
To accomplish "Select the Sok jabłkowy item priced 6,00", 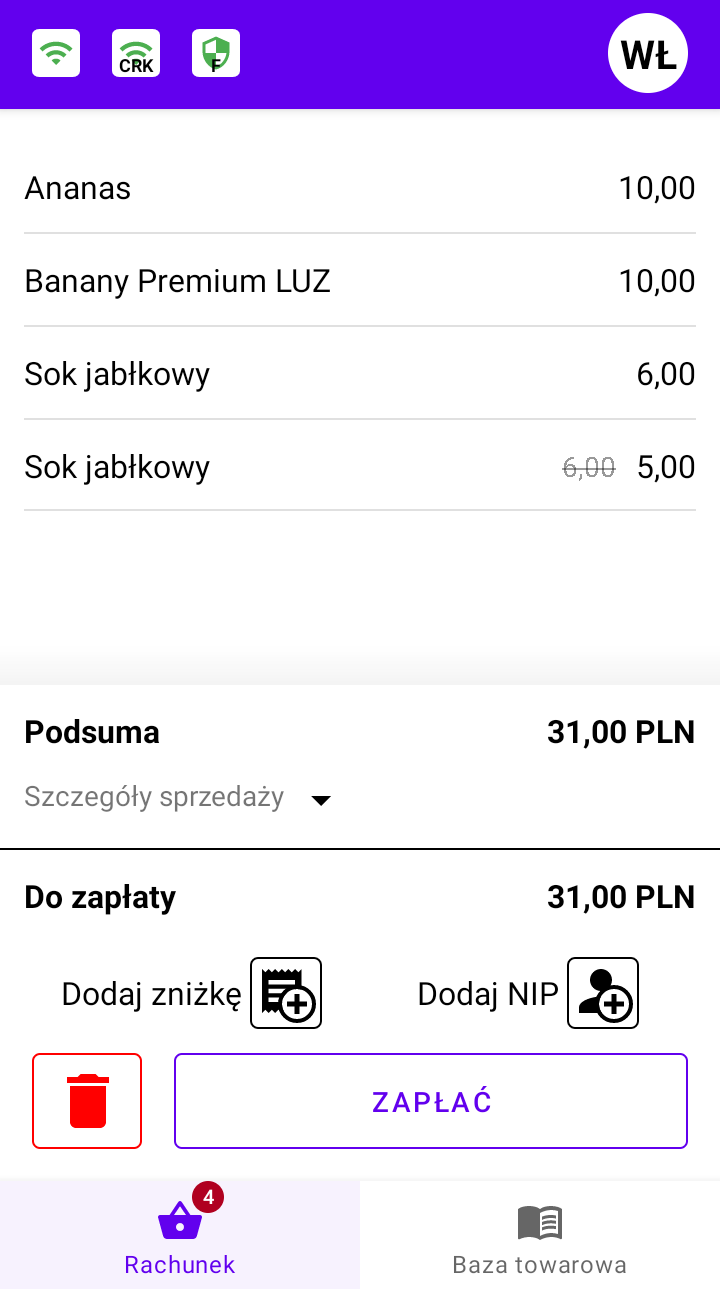I will click(360, 374).
